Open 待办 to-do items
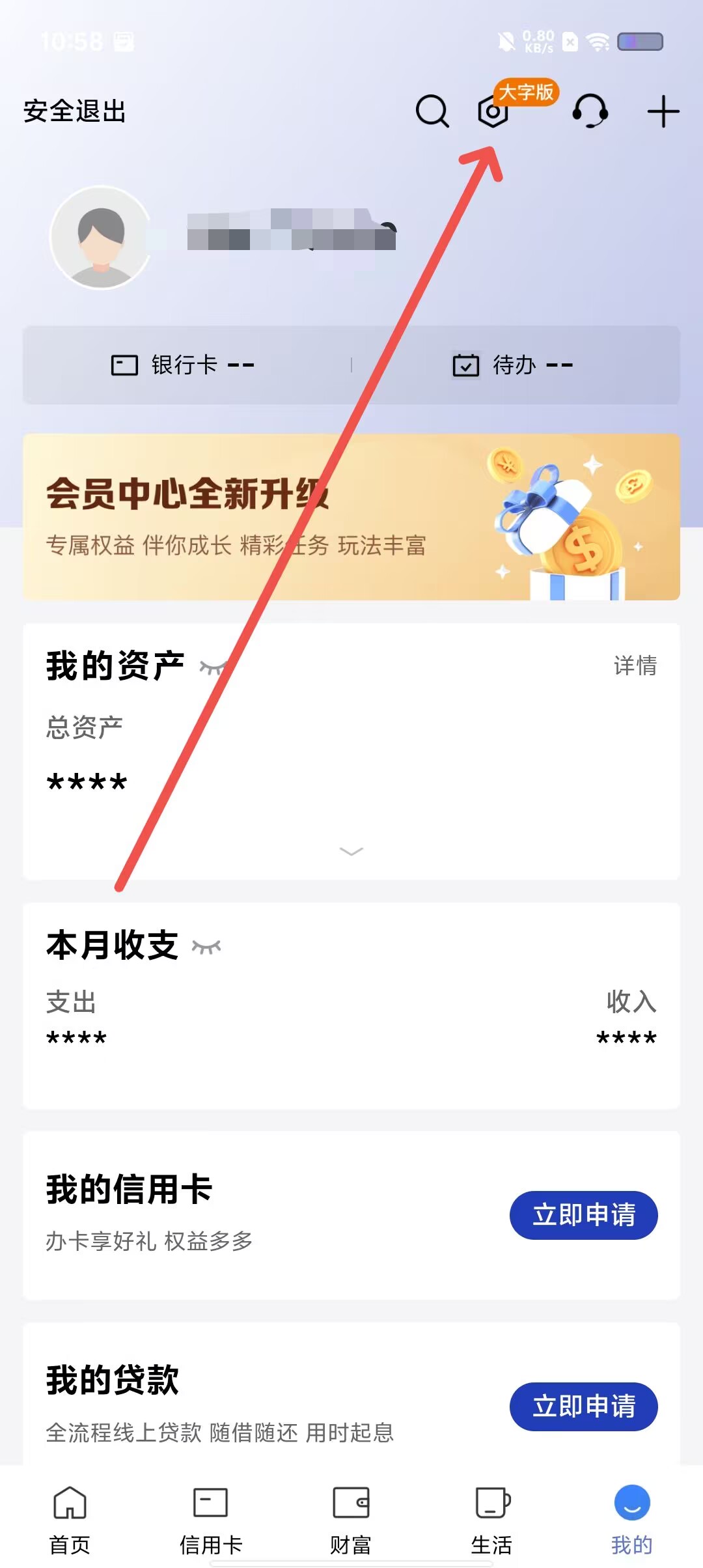The image size is (703, 1568). coord(514,365)
